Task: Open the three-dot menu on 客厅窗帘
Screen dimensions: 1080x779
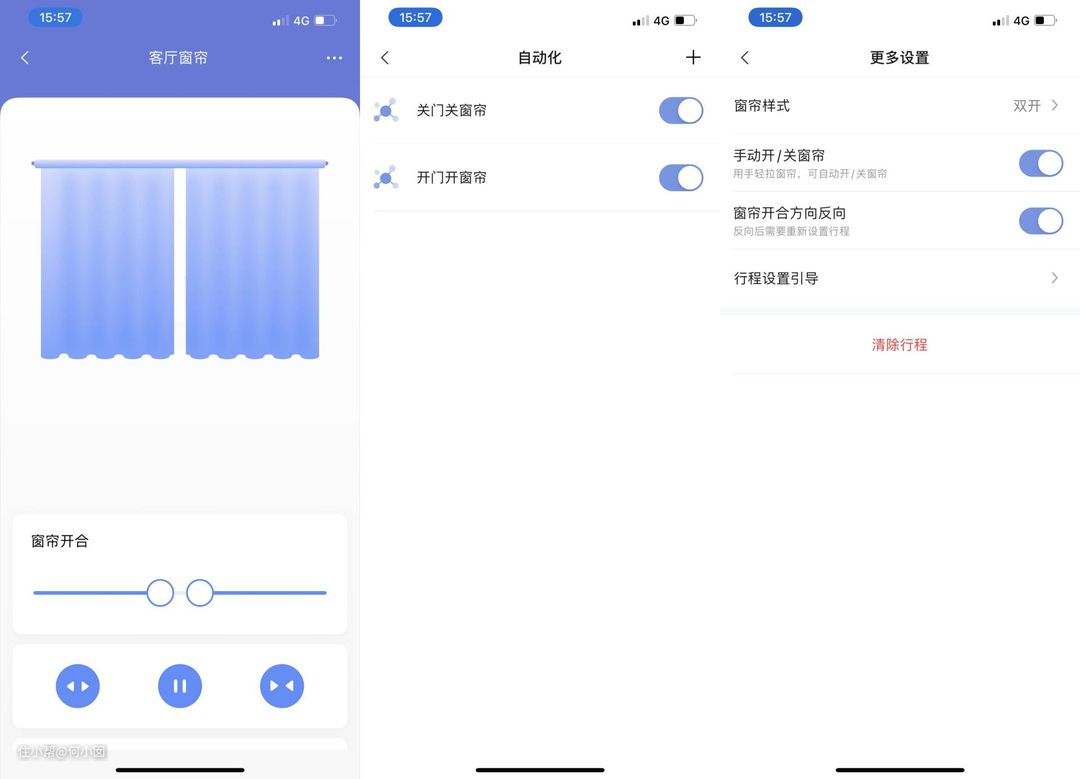Action: pyautogui.click(x=334, y=58)
